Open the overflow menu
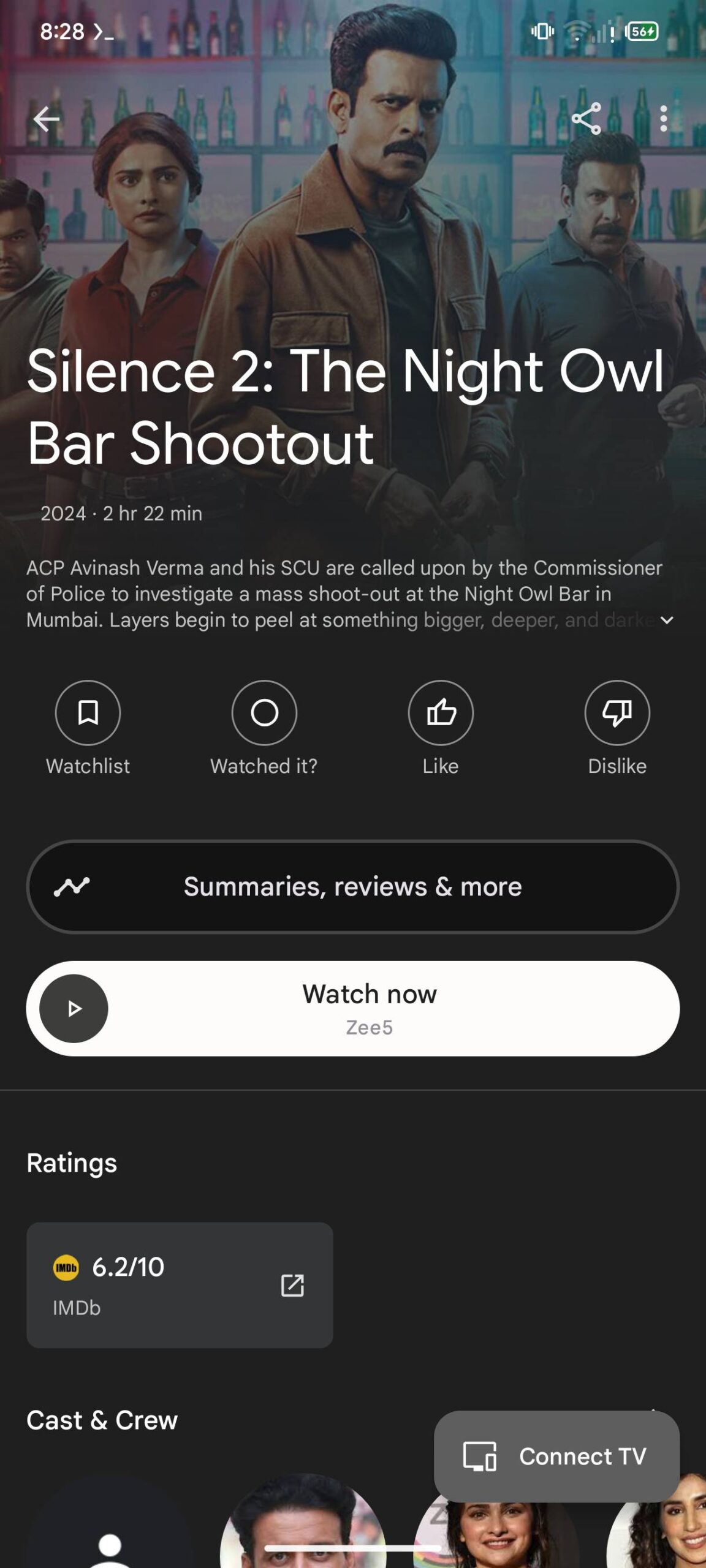This screenshot has width=706, height=1568. pyautogui.click(x=663, y=119)
